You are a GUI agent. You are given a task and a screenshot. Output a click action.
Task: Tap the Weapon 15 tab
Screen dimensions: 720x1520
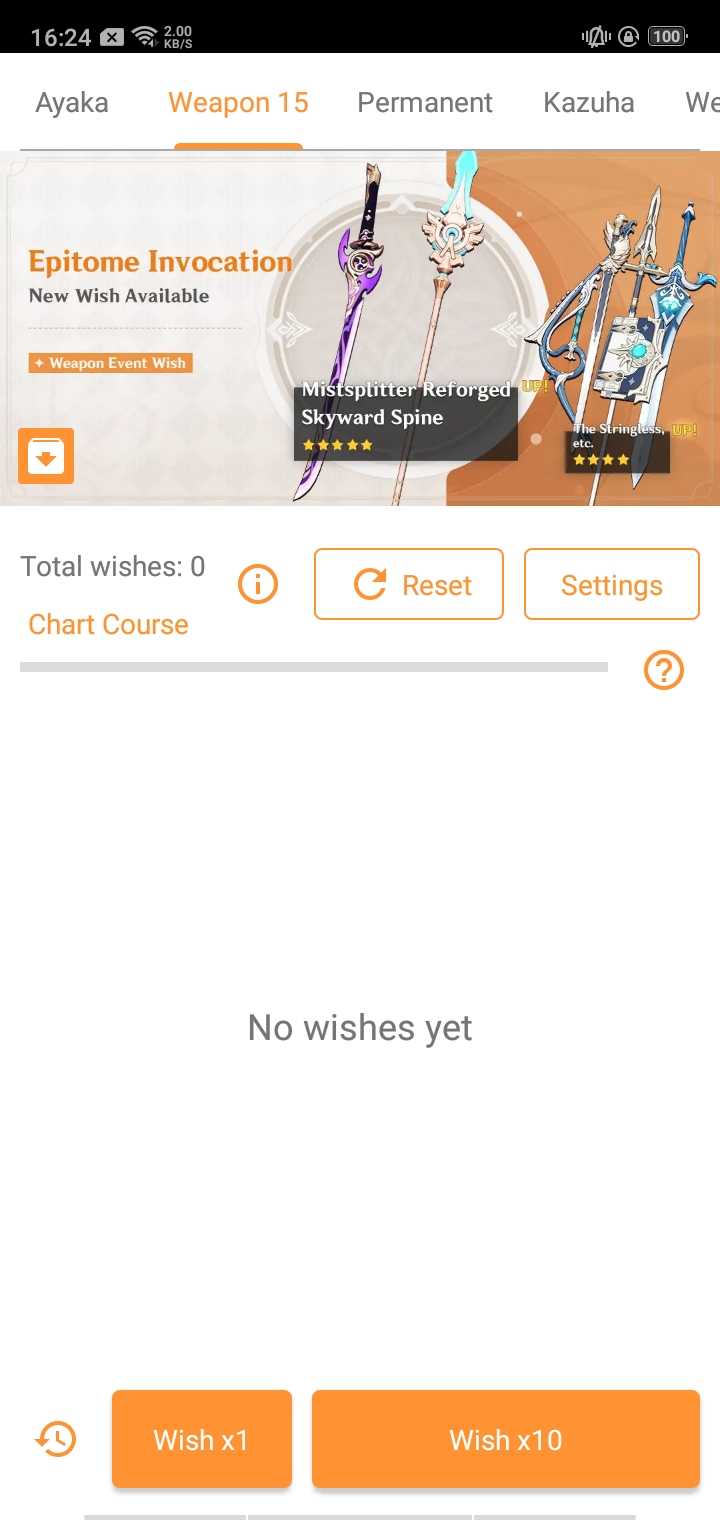click(238, 103)
